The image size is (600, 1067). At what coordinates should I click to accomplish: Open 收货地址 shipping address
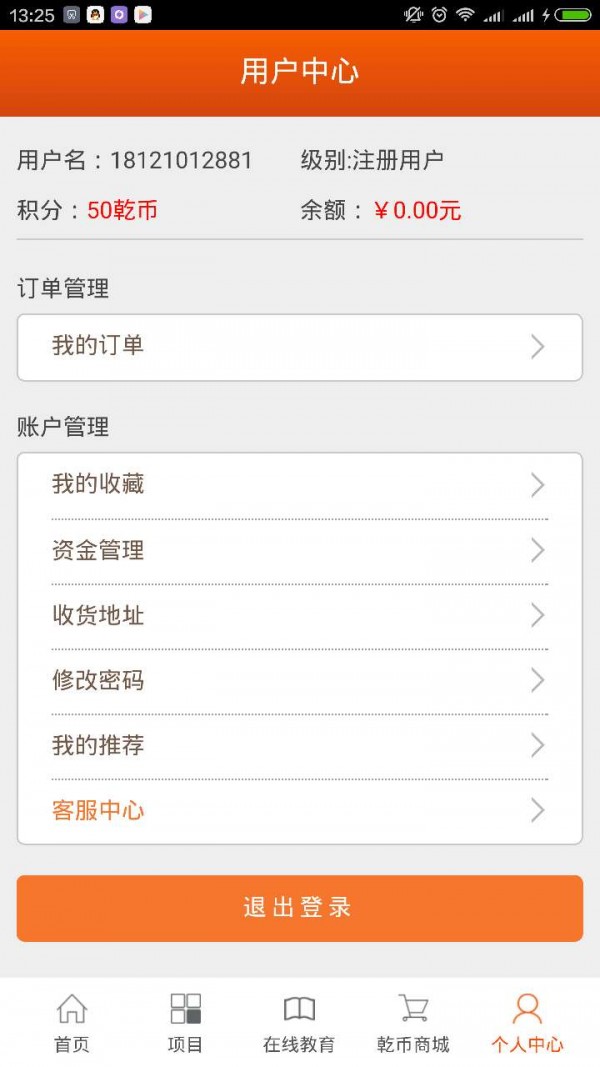click(x=299, y=615)
